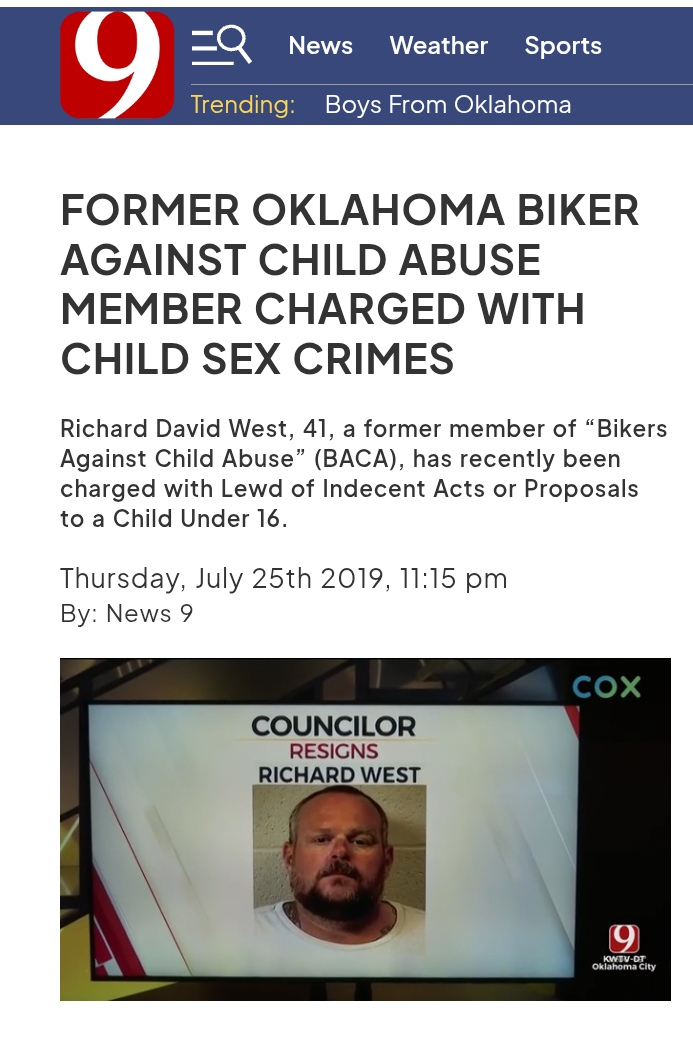
Task: Open trending topic Boys From Oklahoma
Action: click(x=448, y=105)
